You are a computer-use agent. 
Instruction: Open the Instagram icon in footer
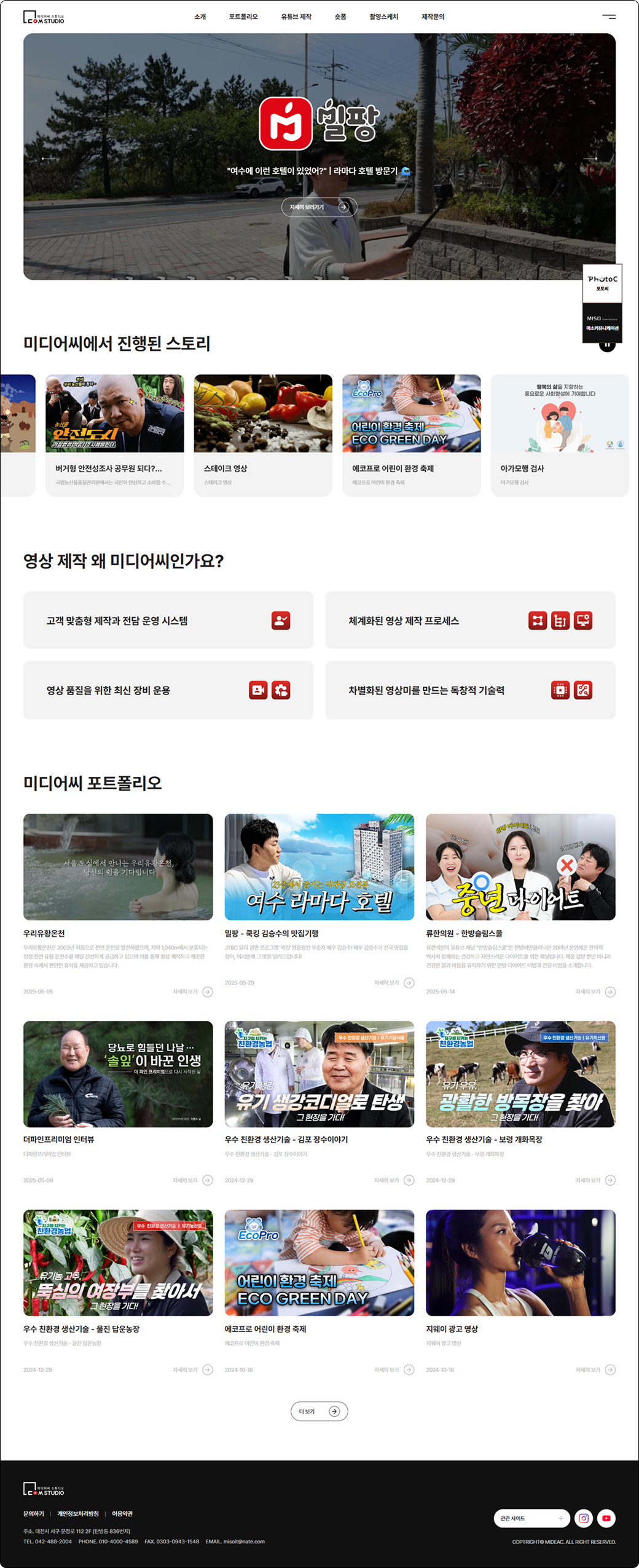(584, 1518)
